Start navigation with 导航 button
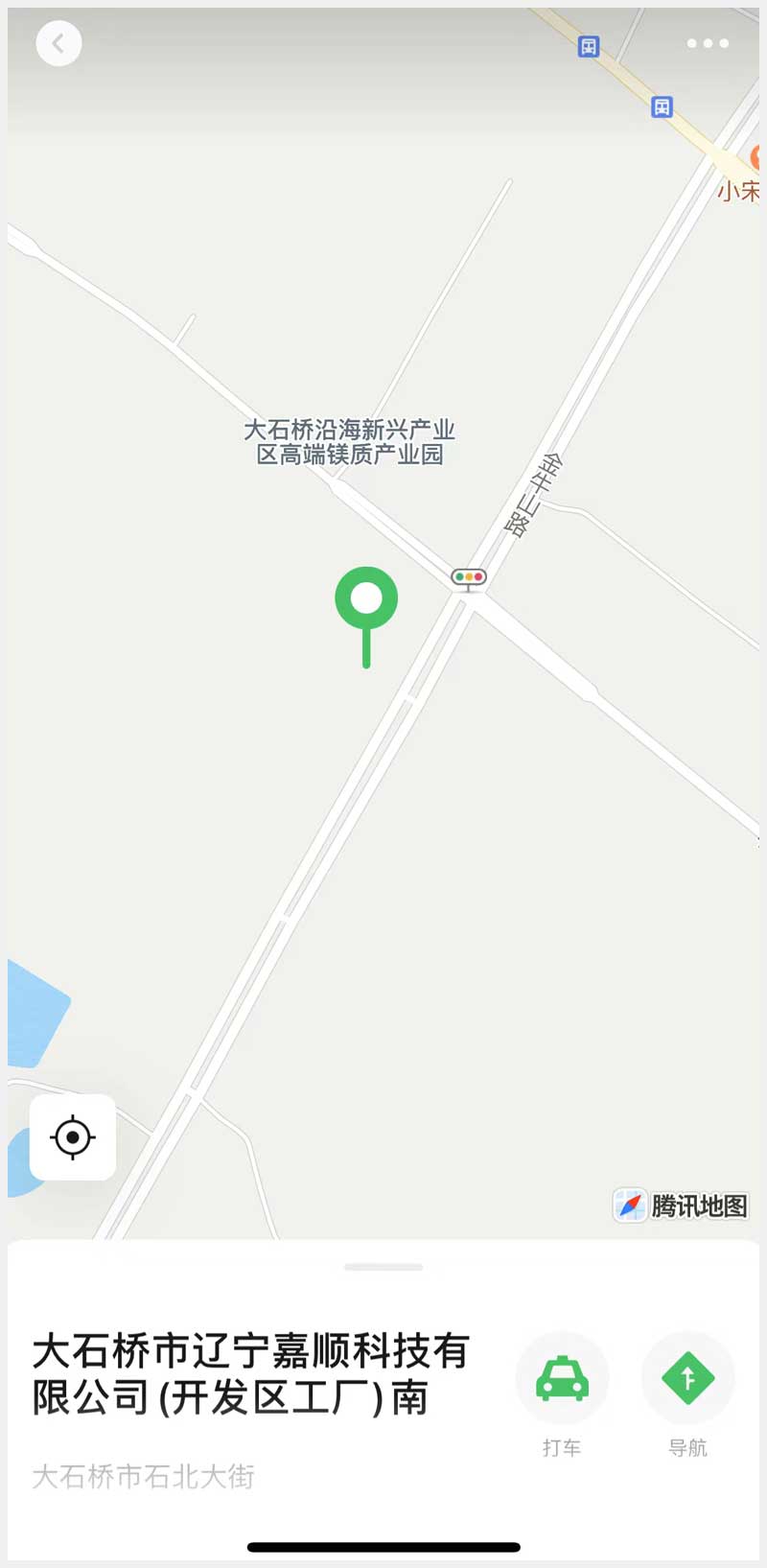The width and height of the screenshot is (767, 1568). pyautogui.click(x=687, y=1378)
